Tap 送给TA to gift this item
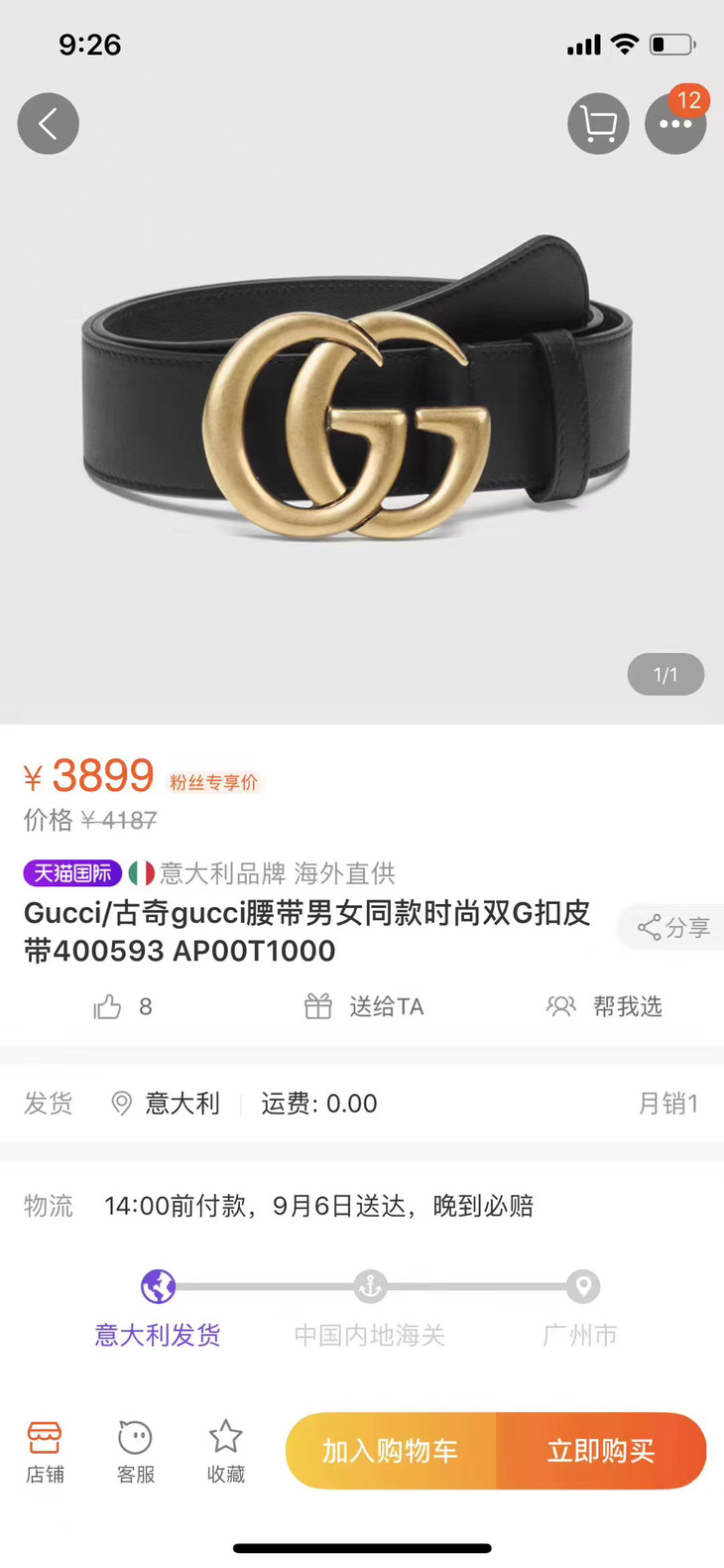 click(x=363, y=1007)
